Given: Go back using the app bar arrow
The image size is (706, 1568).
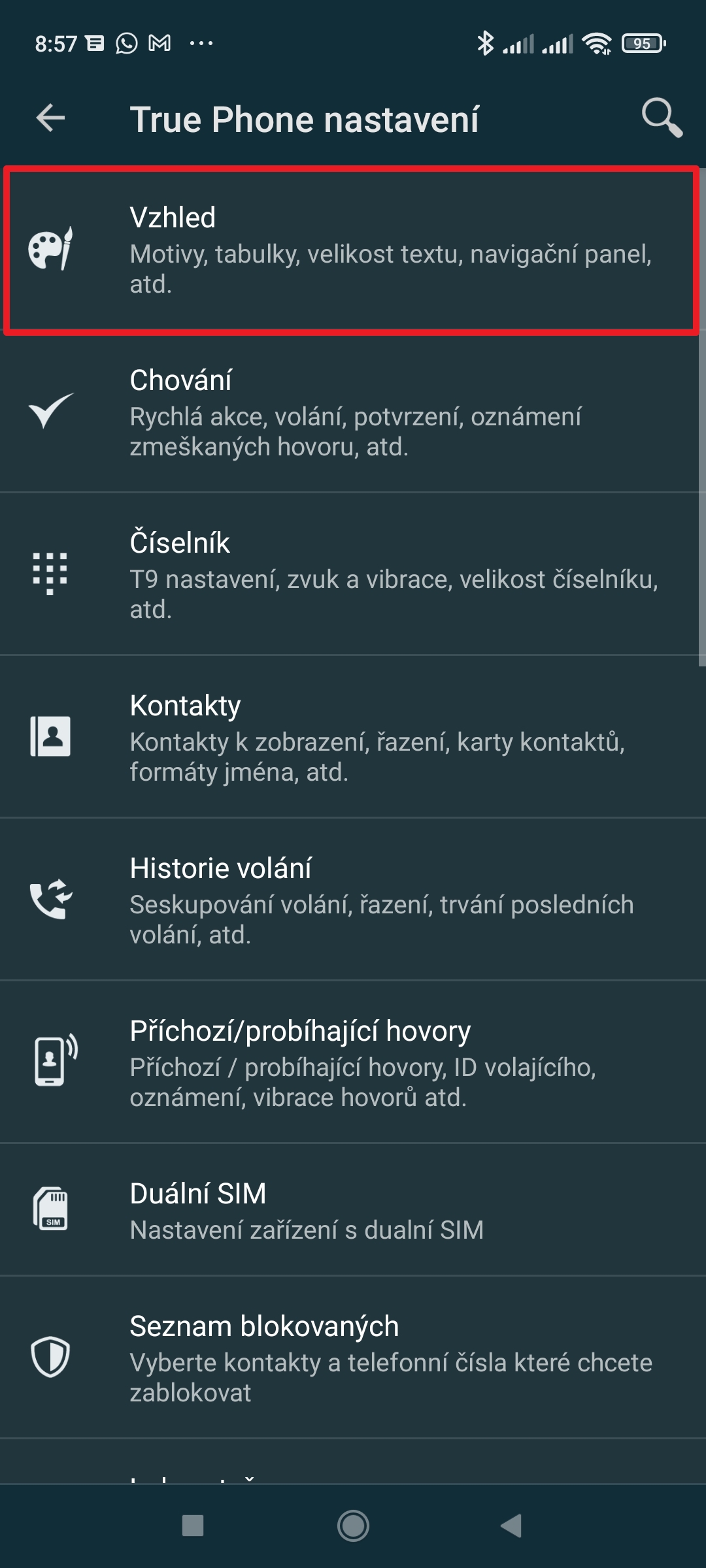Looking at the screenshot, I should click(50, 118).
